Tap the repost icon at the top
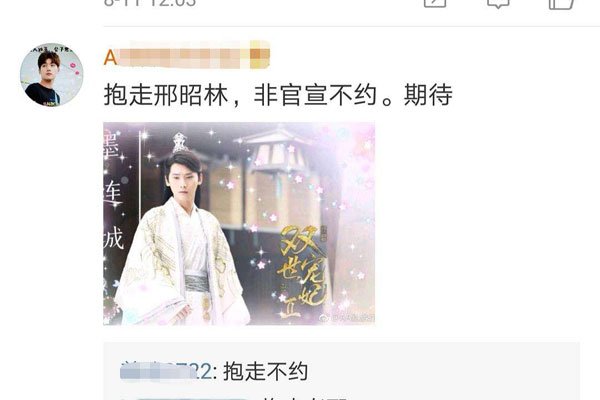 (x=433, y=5)
